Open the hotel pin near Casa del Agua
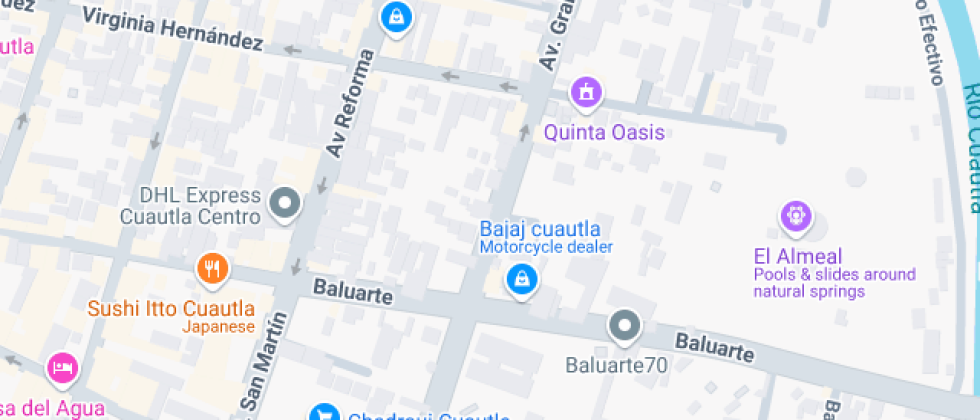 pyautogui.click(x=62, y=367)
